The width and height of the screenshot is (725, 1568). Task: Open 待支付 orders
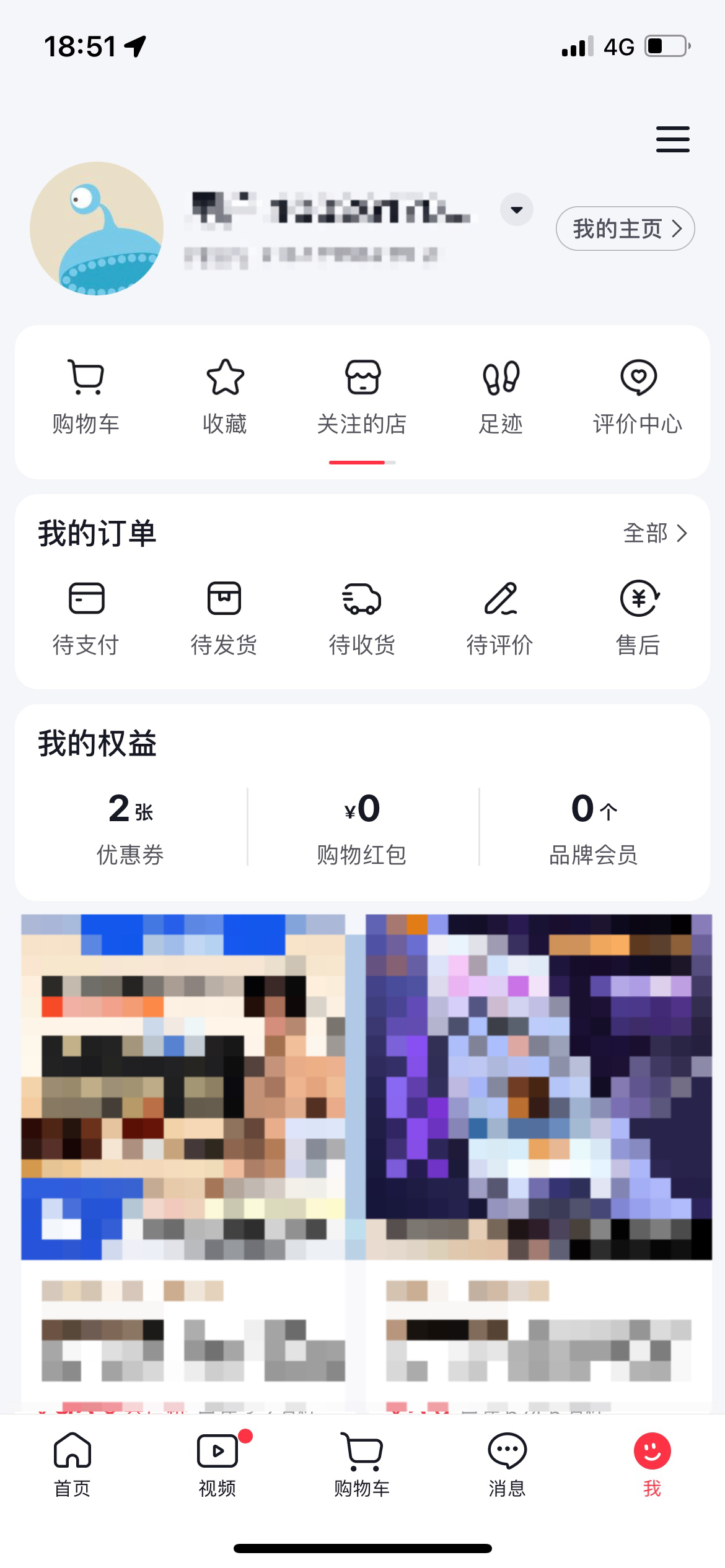[86, 617]
